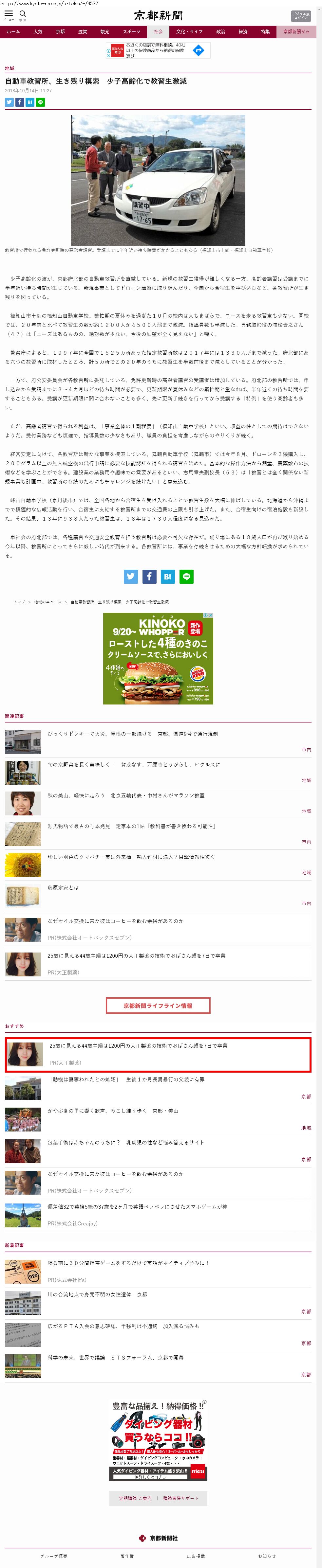This screenshot has height=1568, width=322.
Task: Share on Twitter below the headline date
Action: [x=9, y=102]
